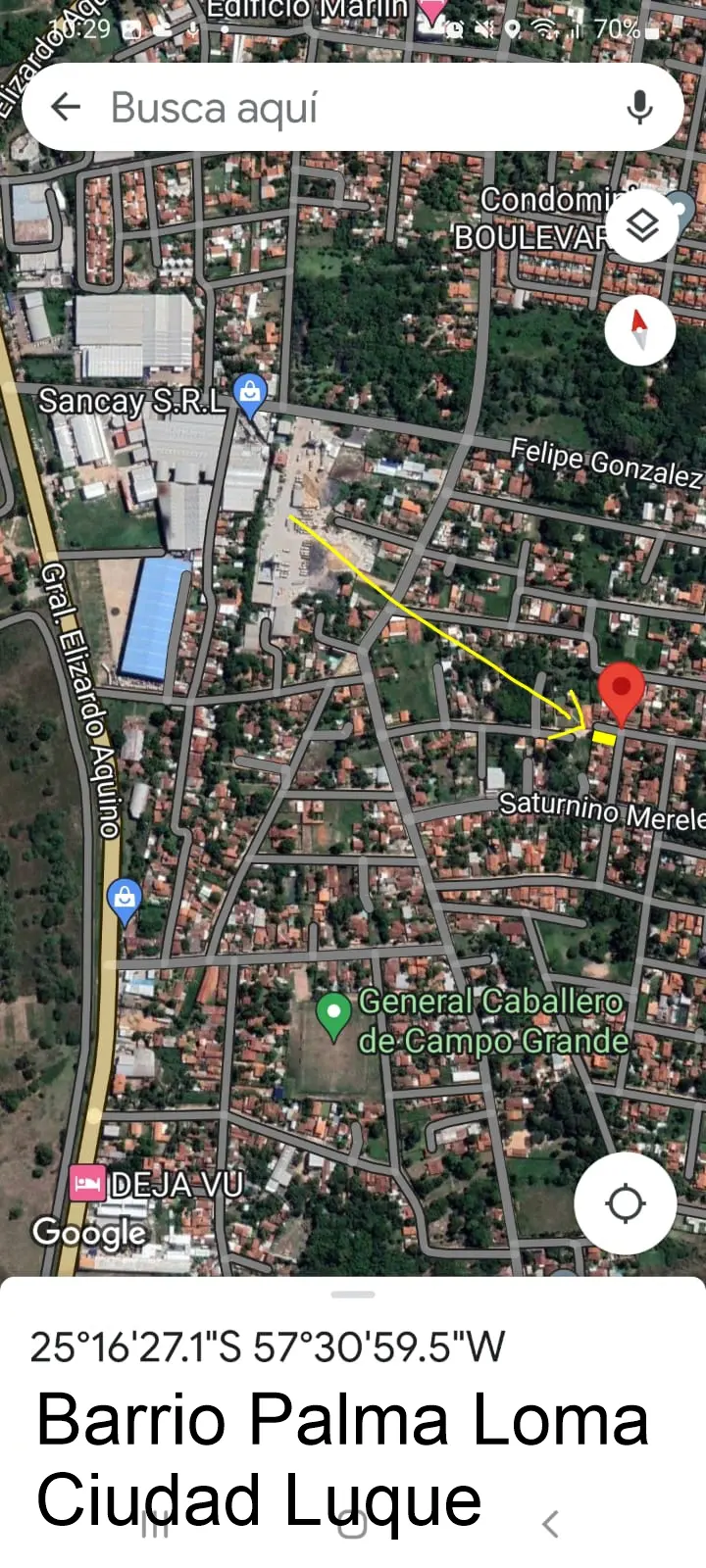The image size is (706, 1568).
Task: Expand the bottom sheet using its handle
Action: [353, 1295]
